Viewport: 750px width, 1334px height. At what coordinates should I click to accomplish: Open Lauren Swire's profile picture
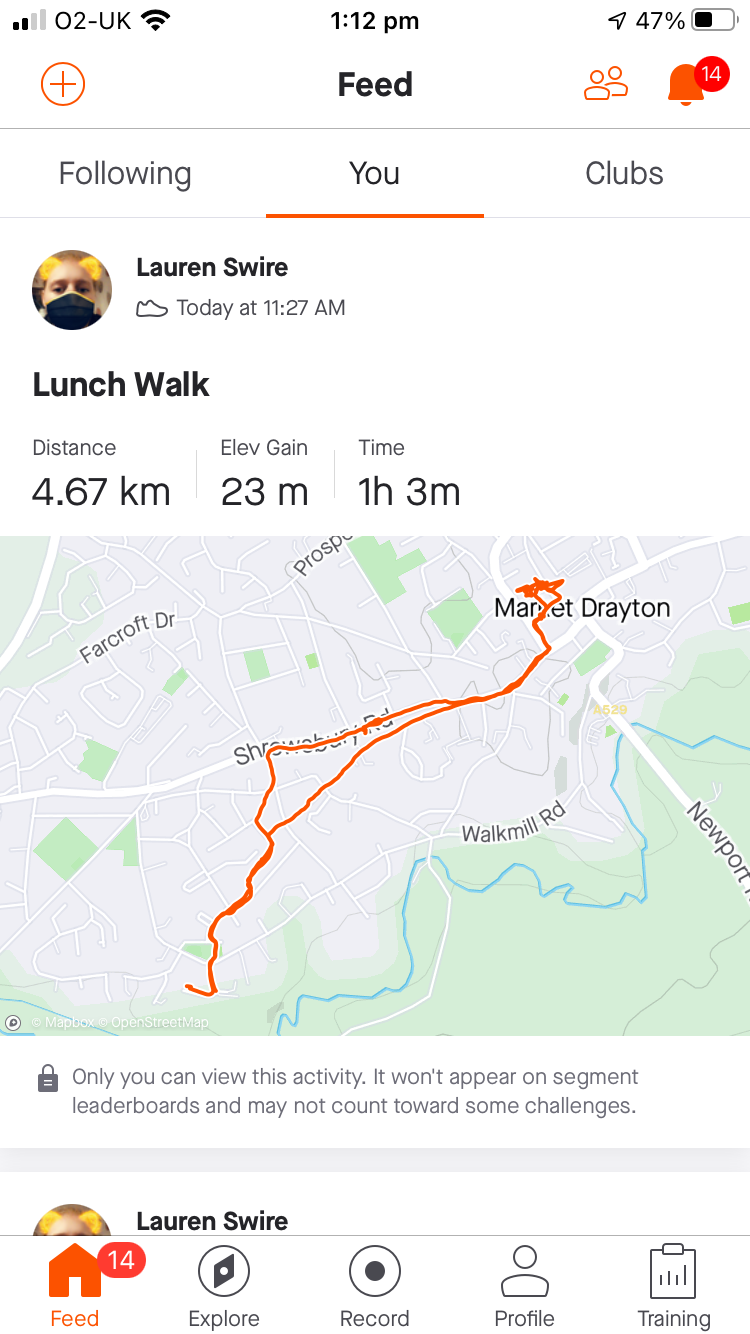click(x=72, y=289)
